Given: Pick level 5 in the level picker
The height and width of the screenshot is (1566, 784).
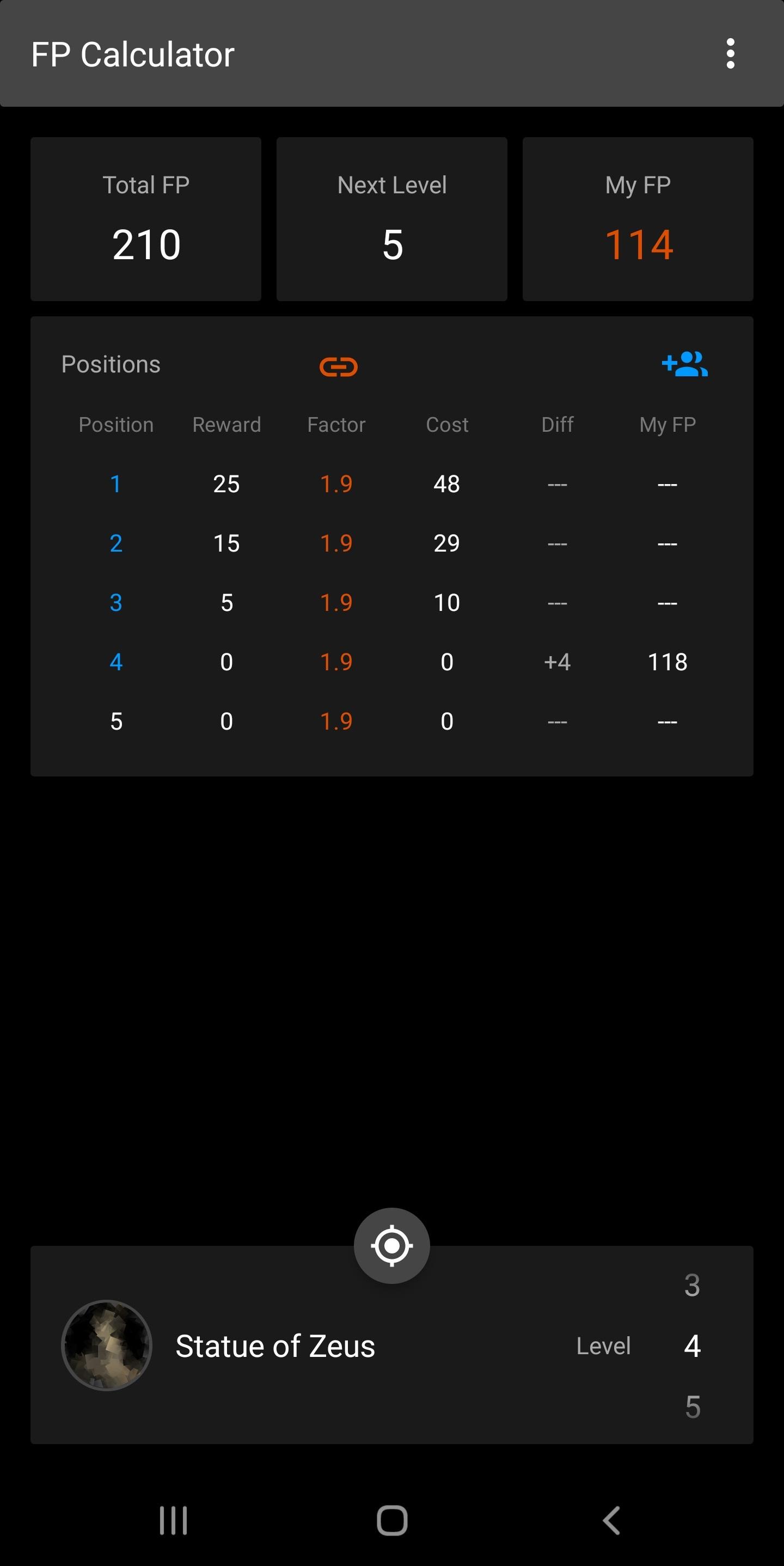Looking at the screenshot, I should (692, 1406).
